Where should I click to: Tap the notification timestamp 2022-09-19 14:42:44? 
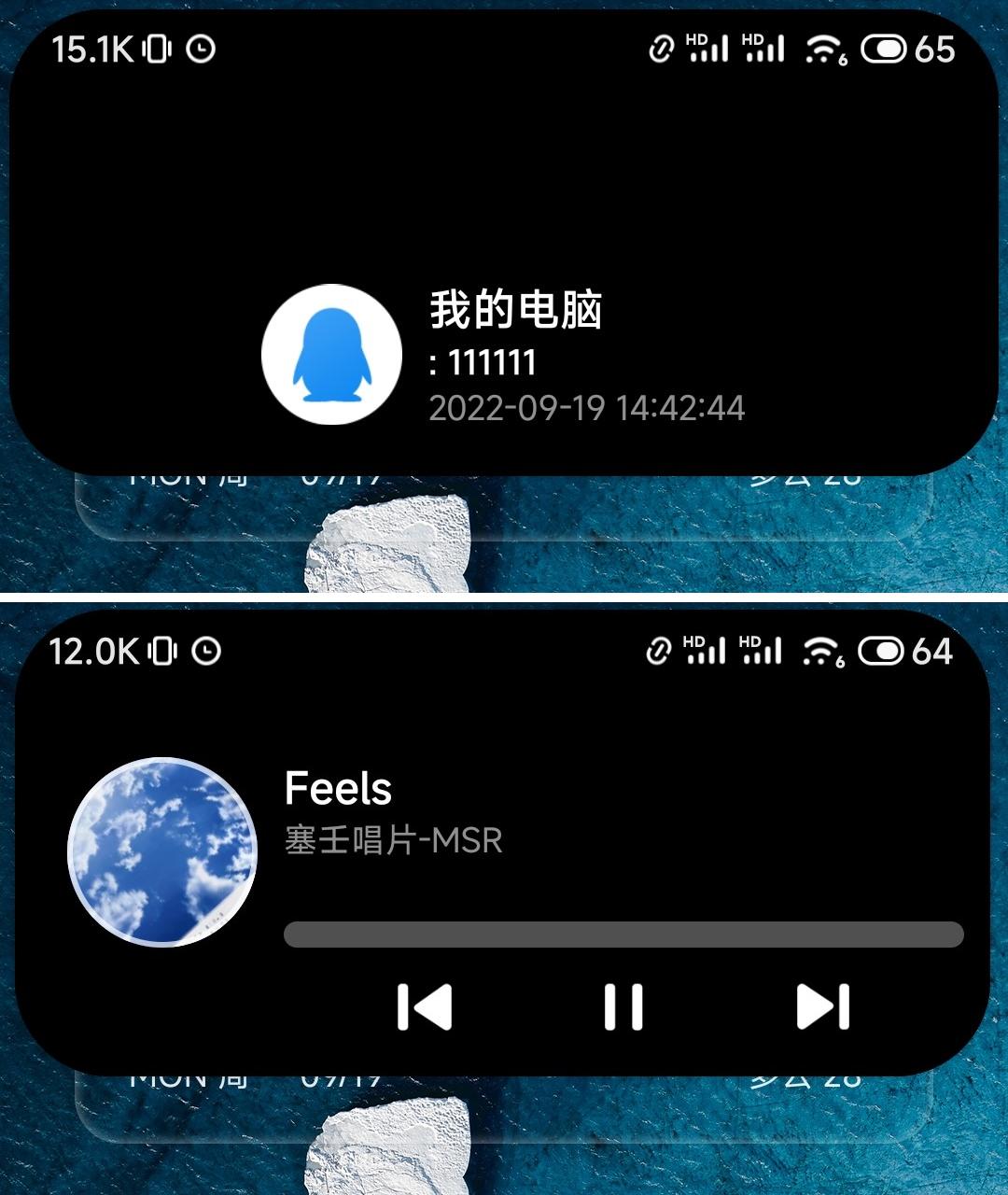[x=586, y=408]
